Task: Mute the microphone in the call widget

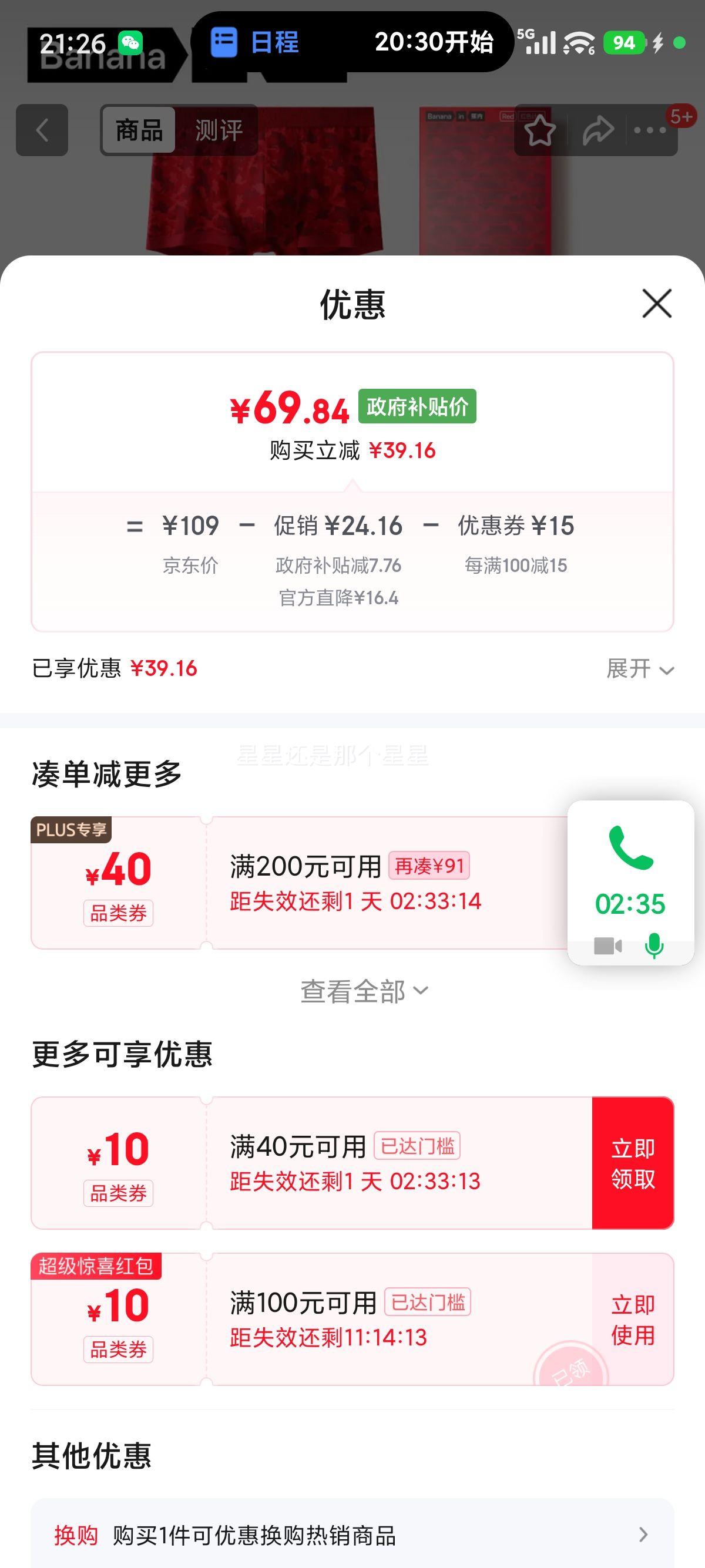Action: pyautogui.click(x=653, y=945)
